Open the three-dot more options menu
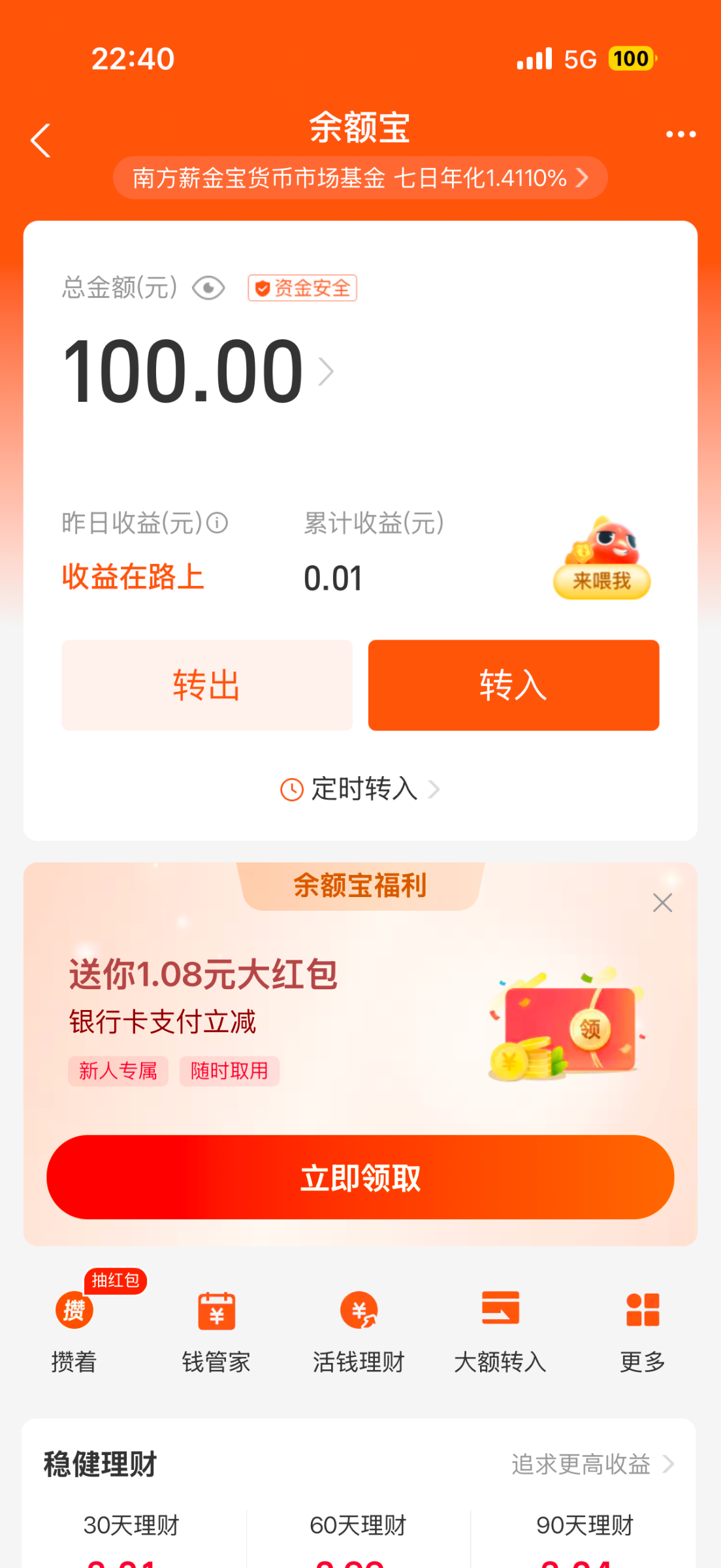The width and height of the screenshot is (721, 1568). [681, 135]
